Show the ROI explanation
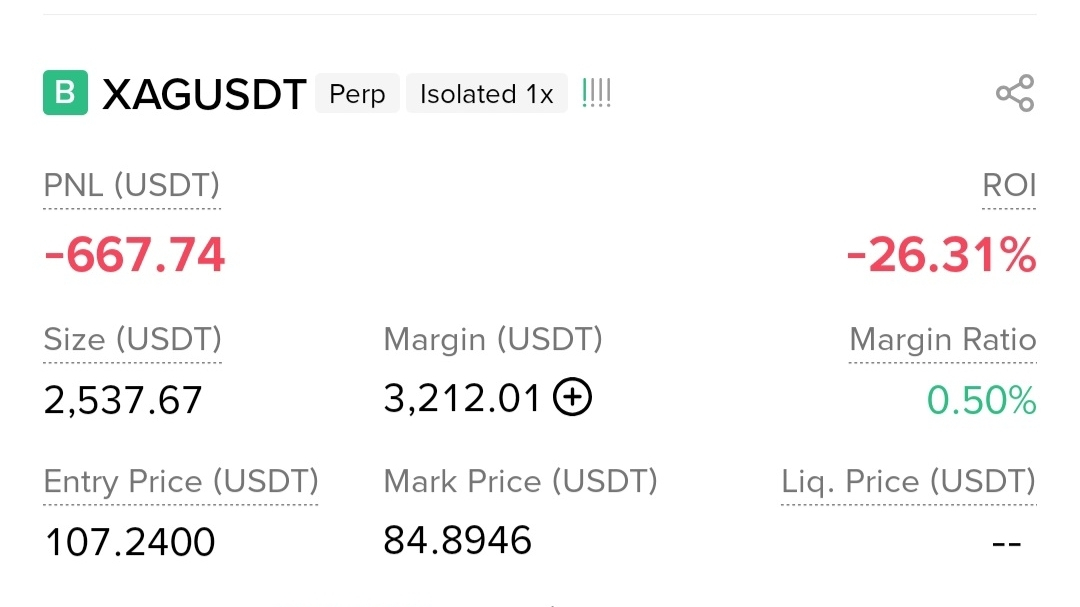The width and height of the screenshot is (1080, 607). coord(1008,186)
